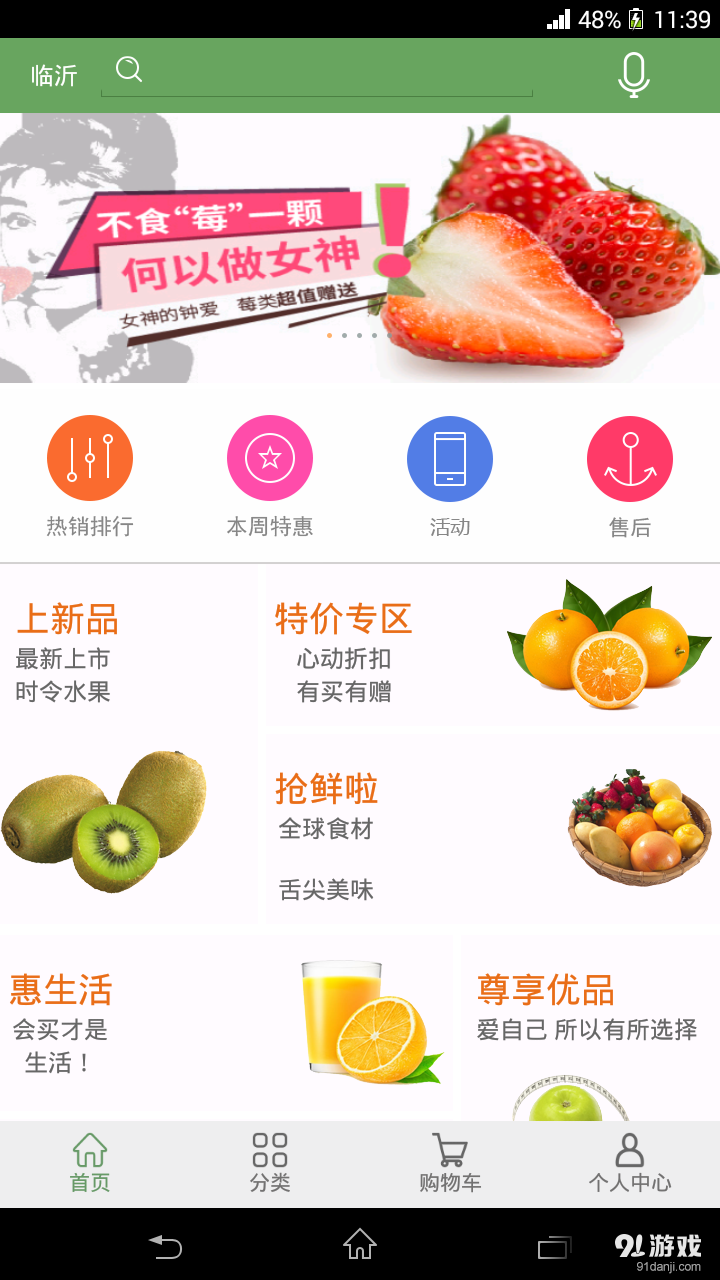This screenshot has height=1280, width=720.
Task: Click the magnifier search icon
Action: click(x=128, y=70)
